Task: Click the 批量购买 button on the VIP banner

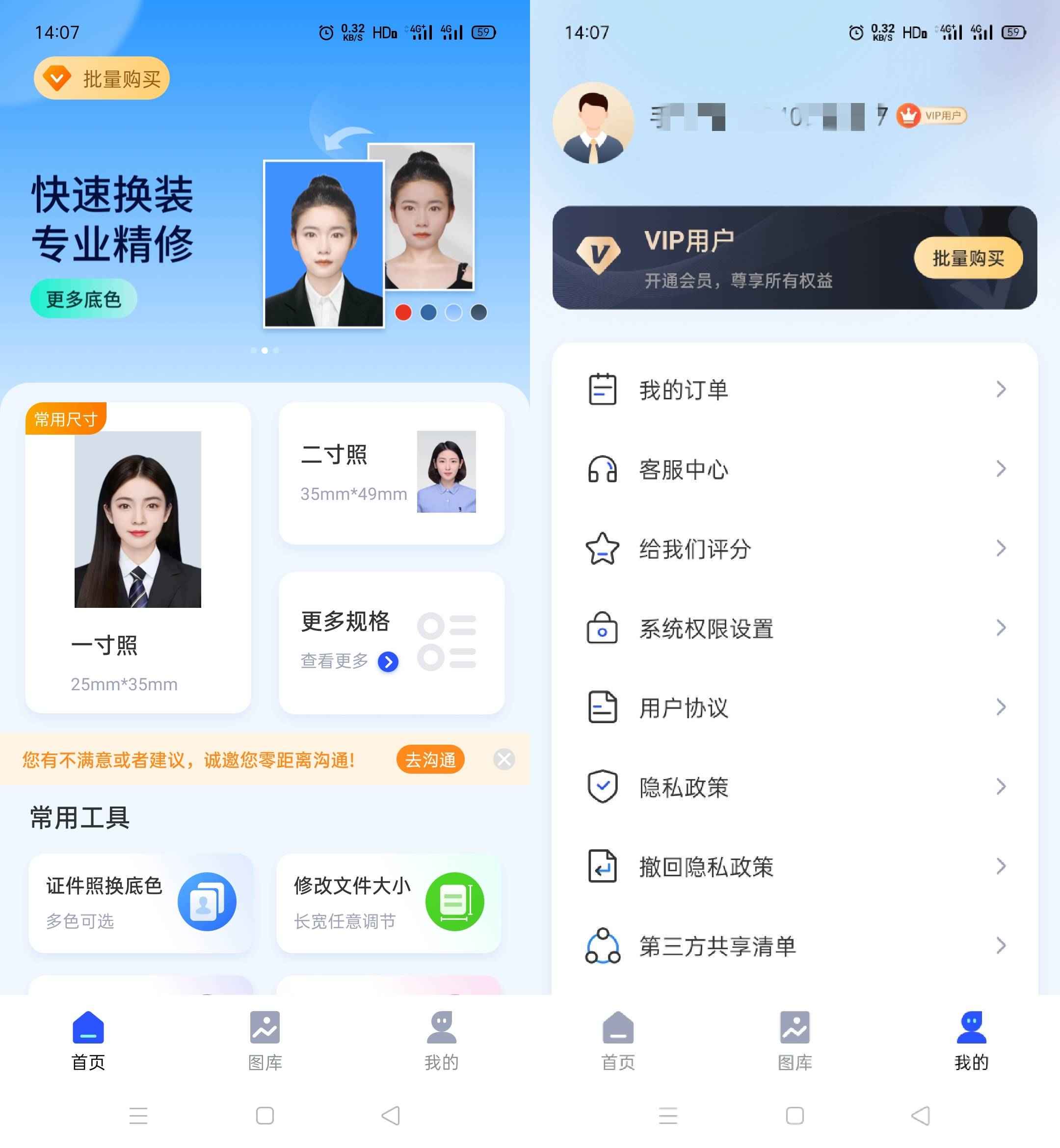Action: coord(968,259)
